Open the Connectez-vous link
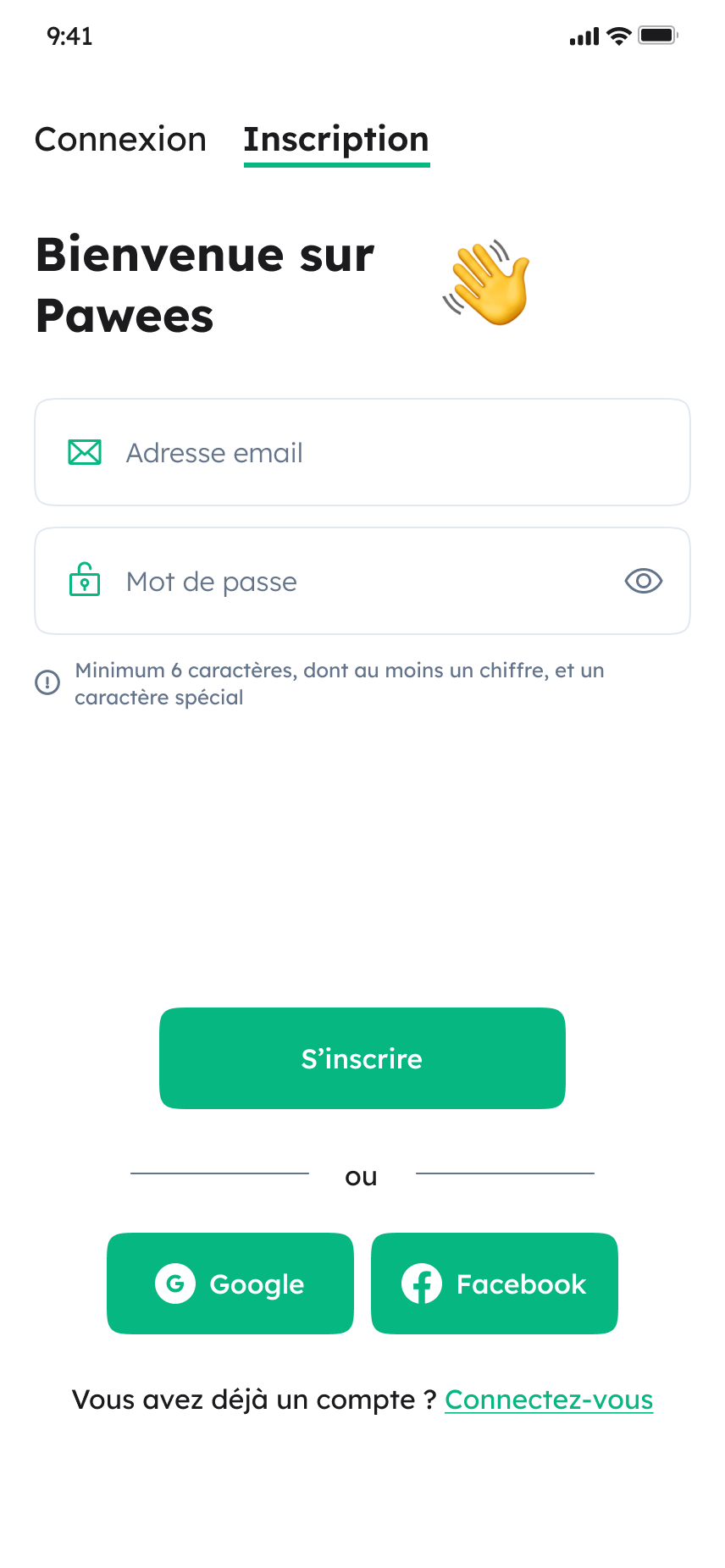The height and width of the screenshot is (1568, 725). 549,1400
